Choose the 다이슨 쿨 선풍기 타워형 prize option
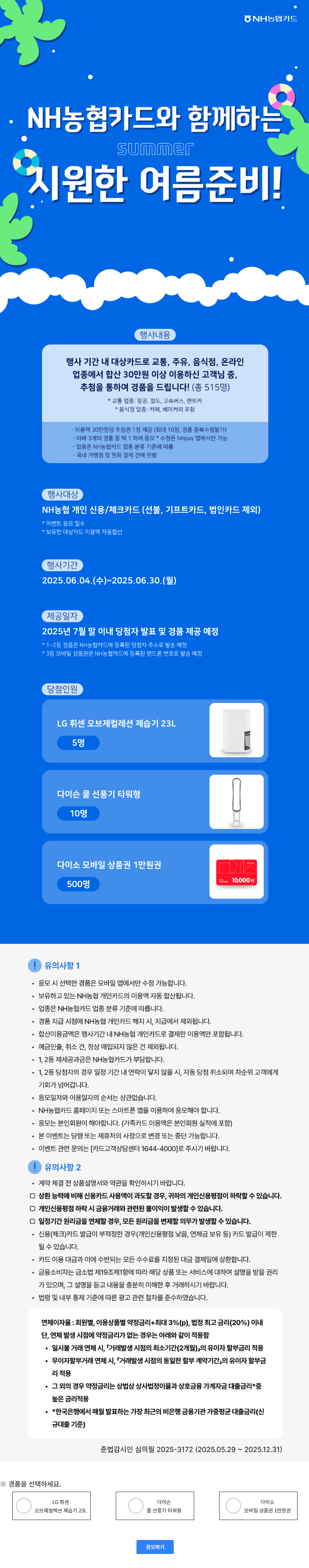309x1568 pixels. point(136,1506)
